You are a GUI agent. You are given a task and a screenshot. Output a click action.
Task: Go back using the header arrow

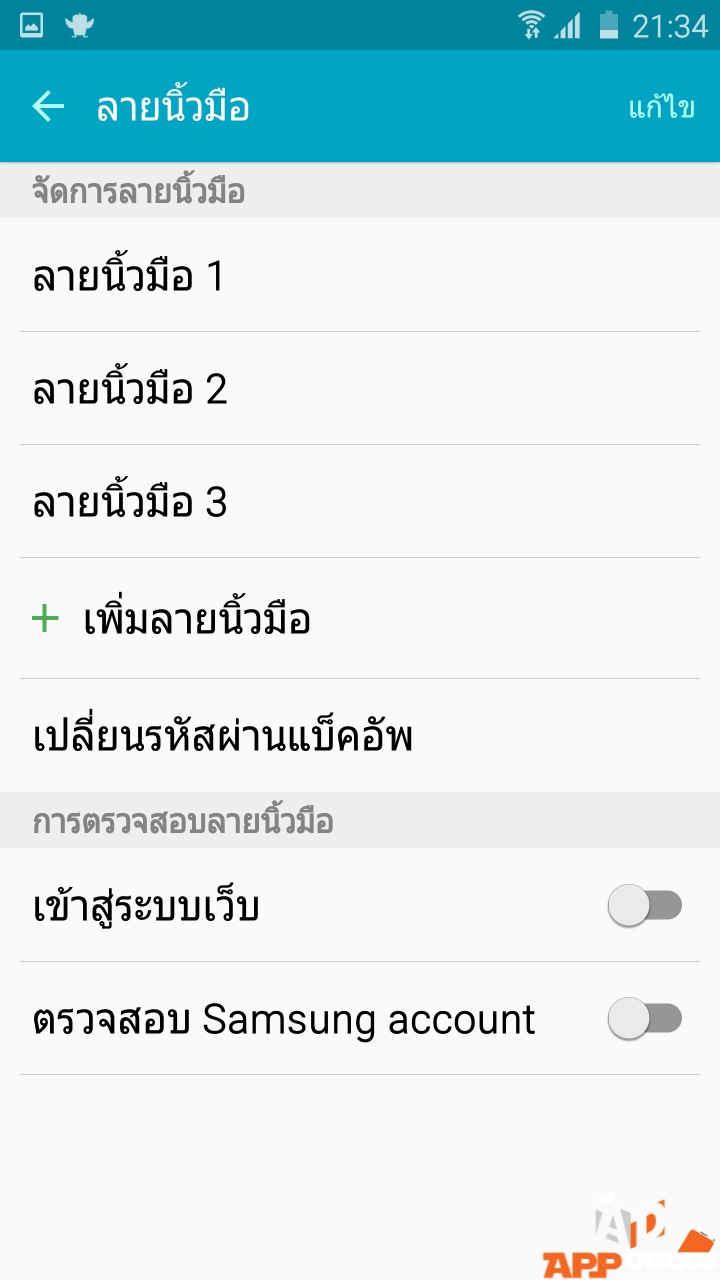click(x=48, y=107)
